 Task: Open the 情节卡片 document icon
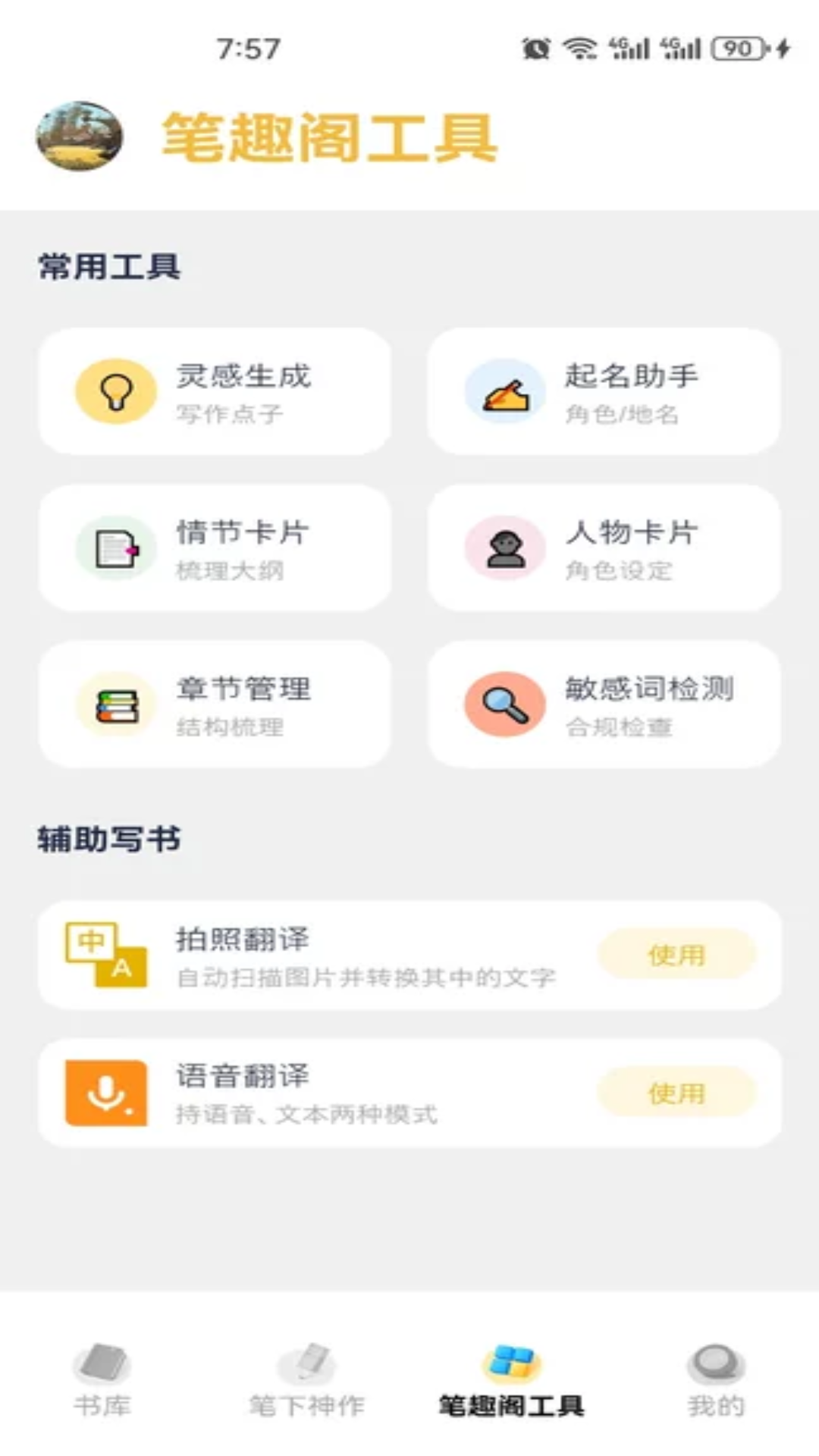(114, 548)
